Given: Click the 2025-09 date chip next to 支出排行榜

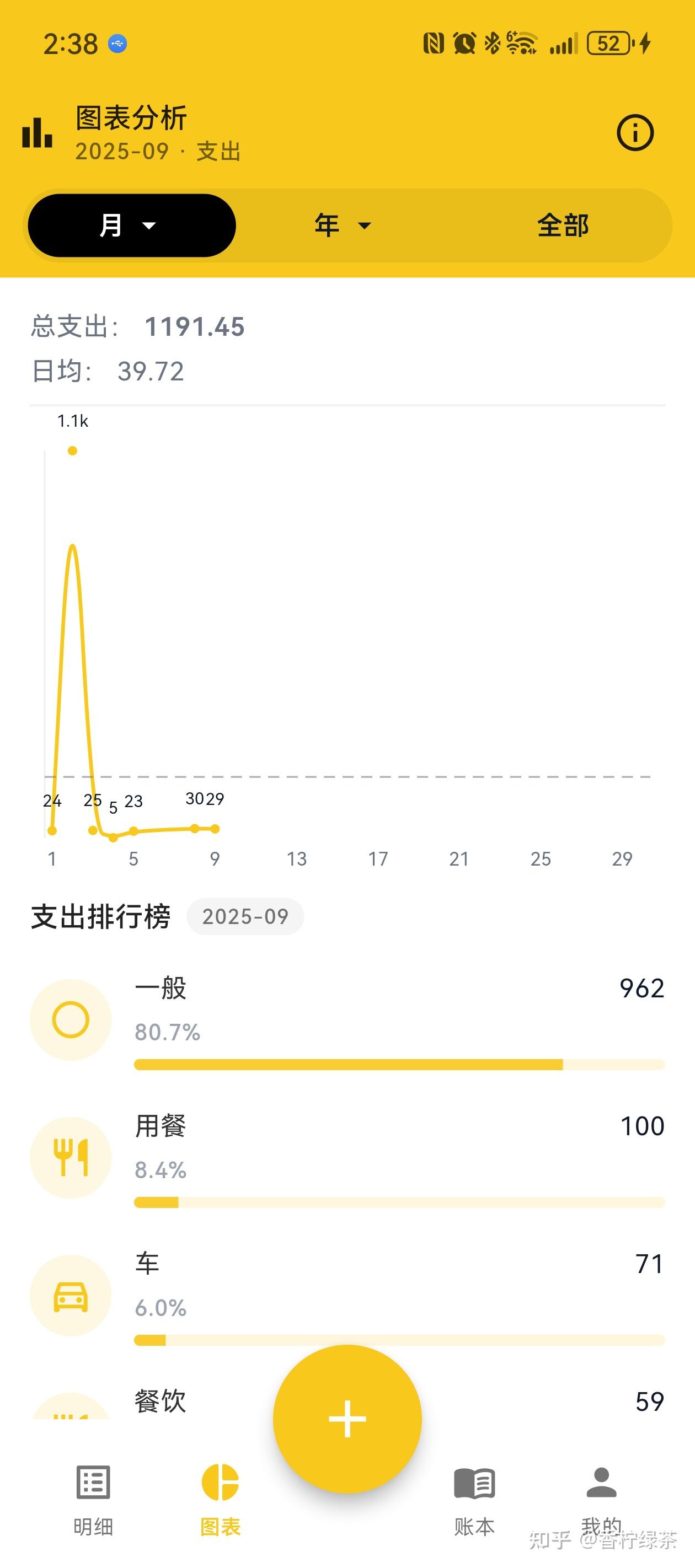Looking at the screenshot, I should click(x=245, y=917).
